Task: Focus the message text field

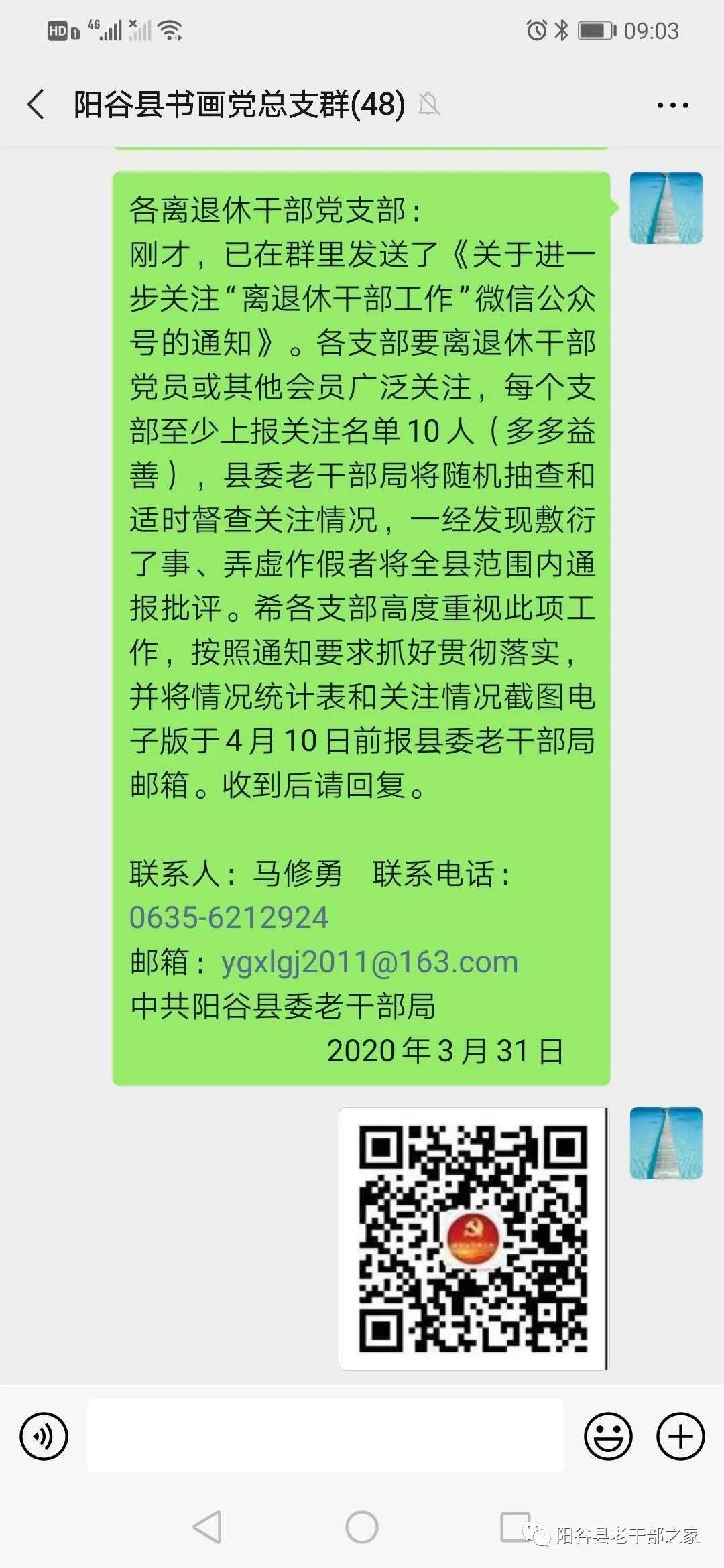Action: click(x=326, y=1435)
